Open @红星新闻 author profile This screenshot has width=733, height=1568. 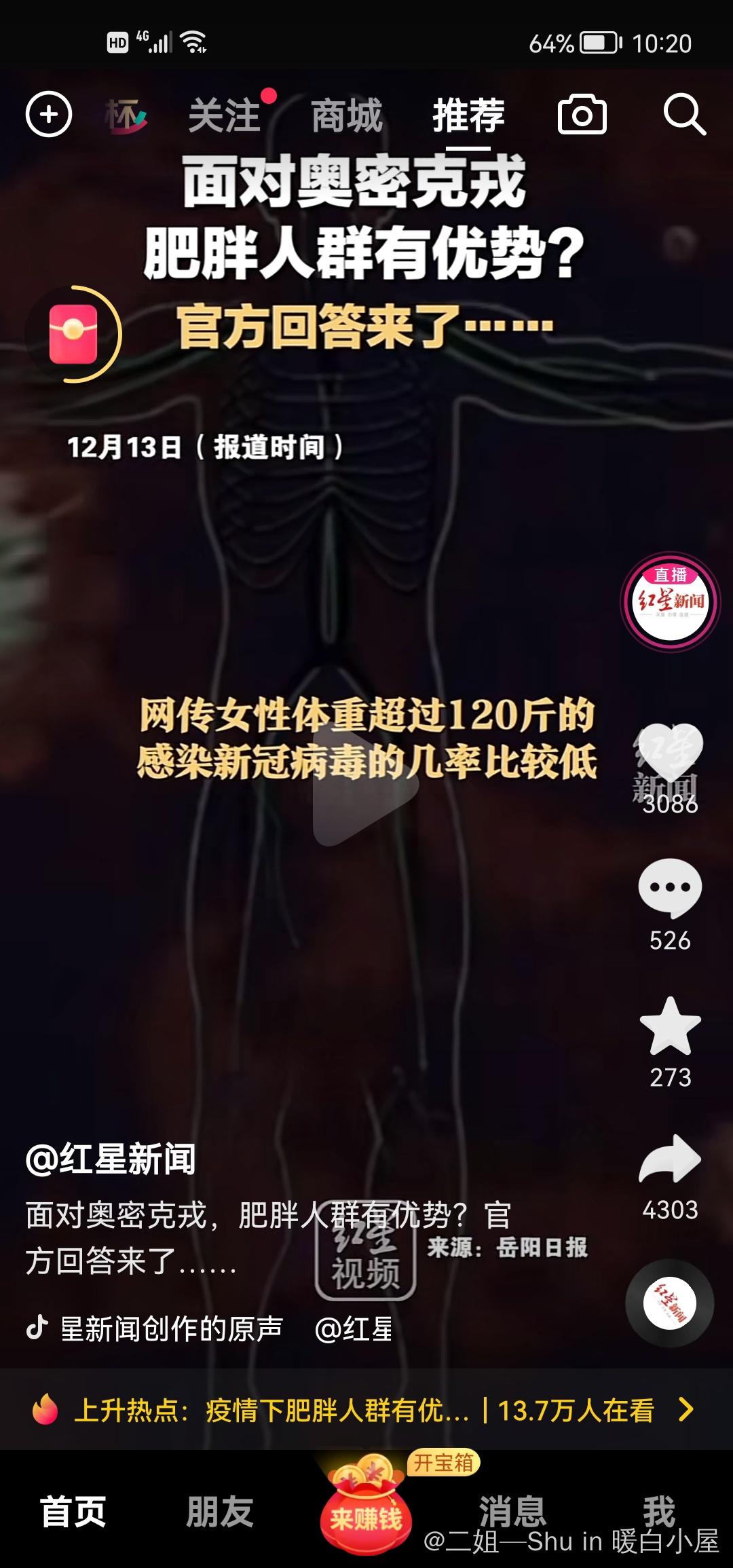111,1159
